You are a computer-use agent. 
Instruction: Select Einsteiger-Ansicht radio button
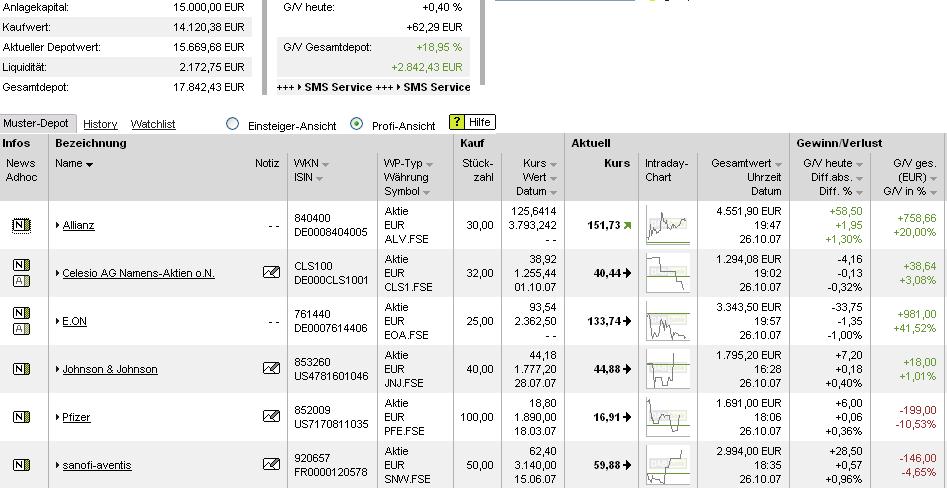tap(233, 124)
